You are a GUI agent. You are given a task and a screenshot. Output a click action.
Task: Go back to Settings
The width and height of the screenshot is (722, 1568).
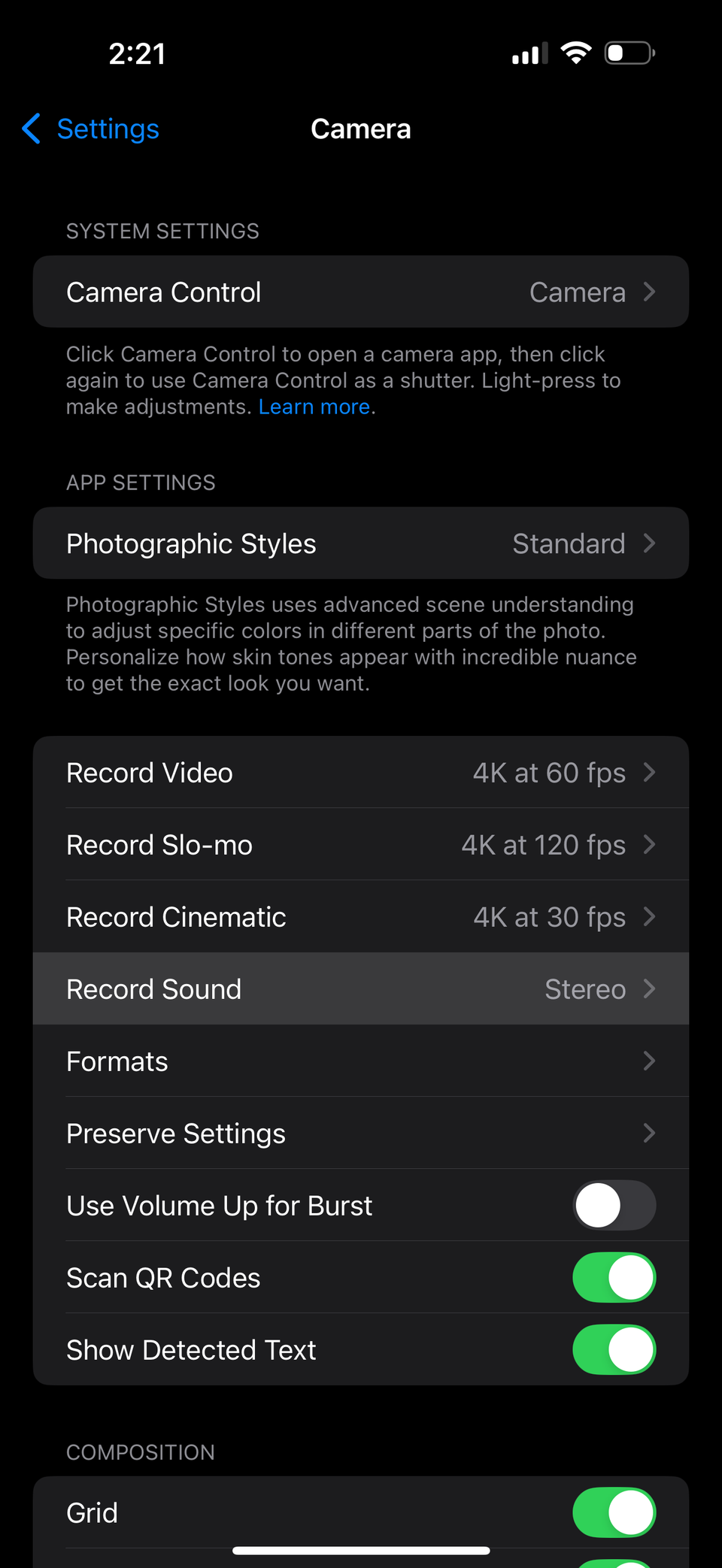[92, 129]
